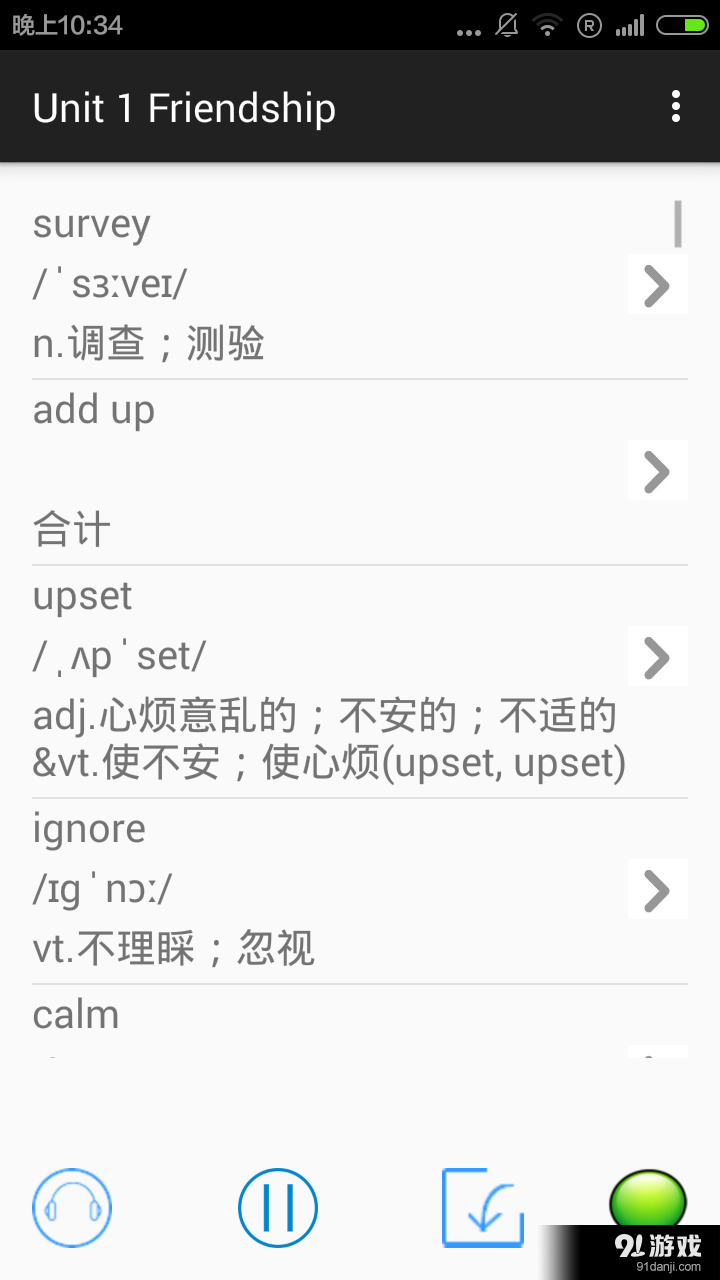The width and height of the screenshot is (720, 1280).
Task: Tap the download vocabulary icon
Action: point(483,1207)
